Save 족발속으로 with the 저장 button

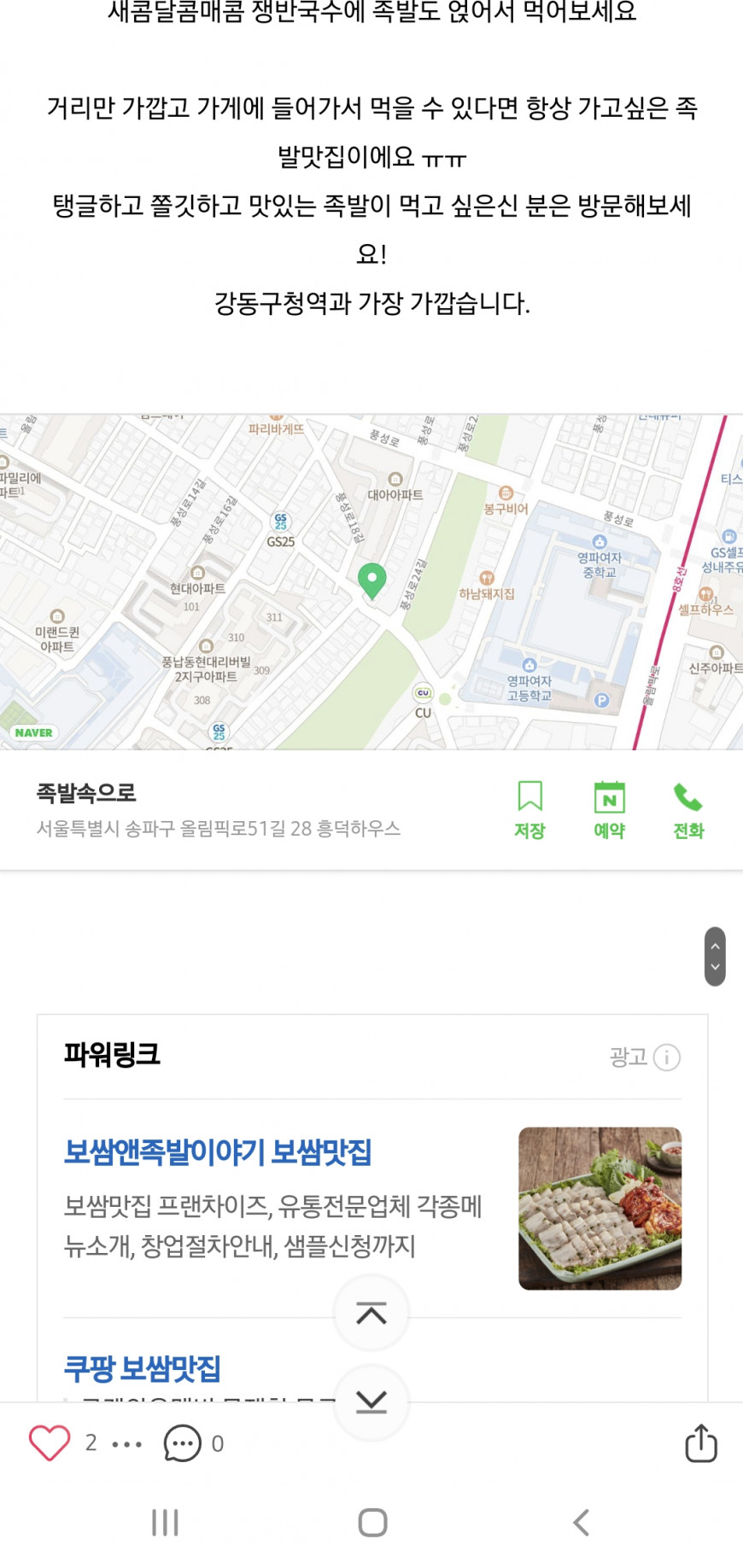[x=529, y=809]
